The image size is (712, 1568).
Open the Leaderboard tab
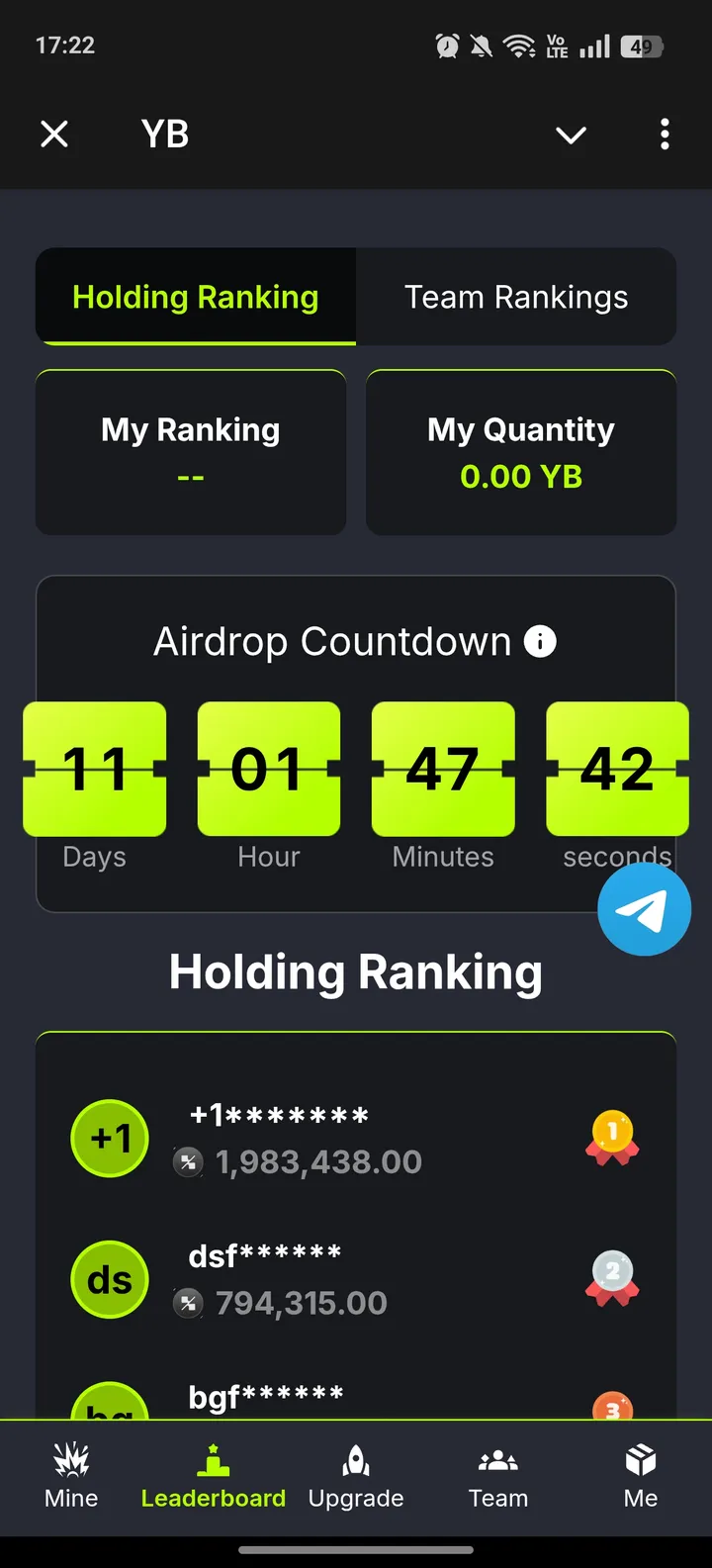click(214, 1476)
